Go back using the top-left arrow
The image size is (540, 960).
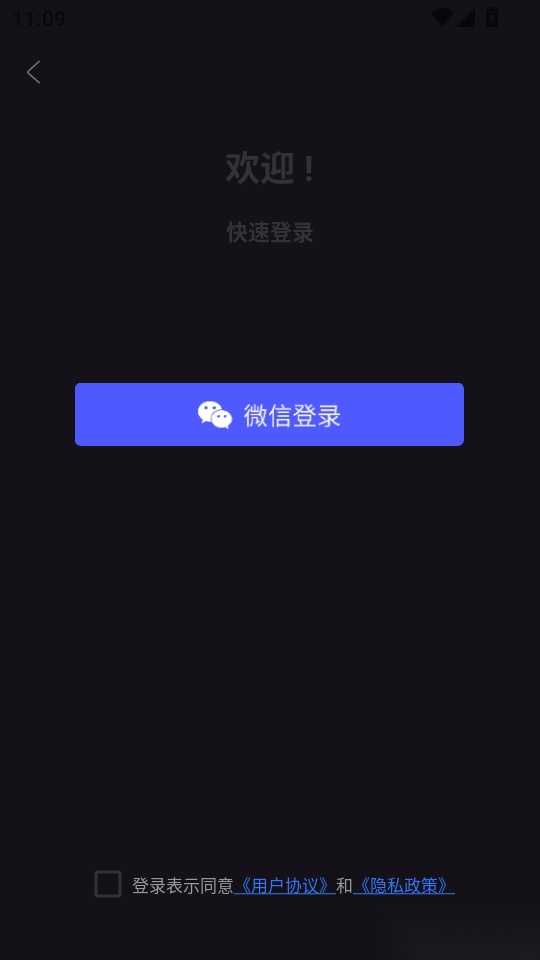[x=34, y=72]
